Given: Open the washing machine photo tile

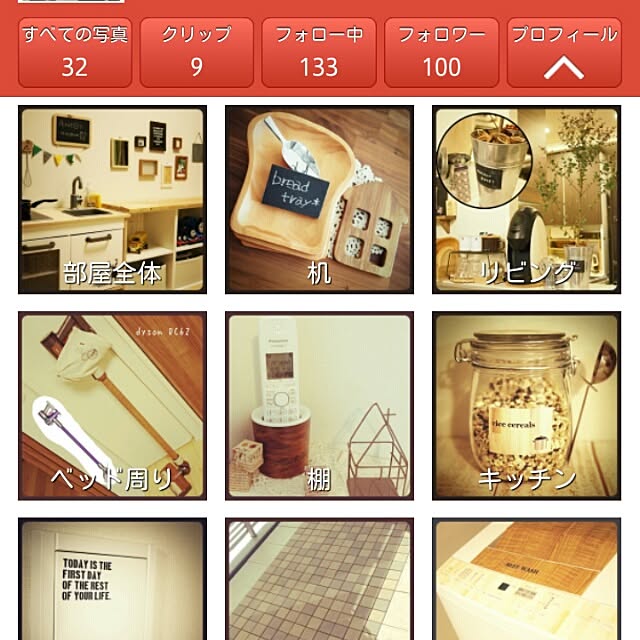Looking at the screenshot, I should click(x=526, y=580).
